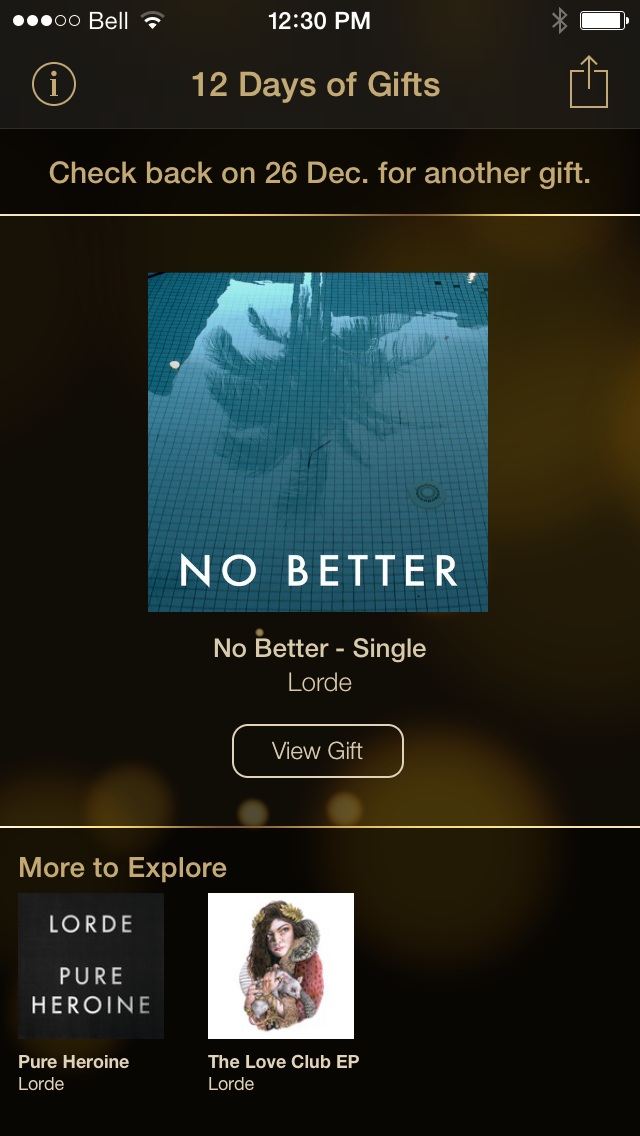The image size is (640, 1136).
Task: Open The Love Club EP by Lorde
Action: click(x=281, y=966)
